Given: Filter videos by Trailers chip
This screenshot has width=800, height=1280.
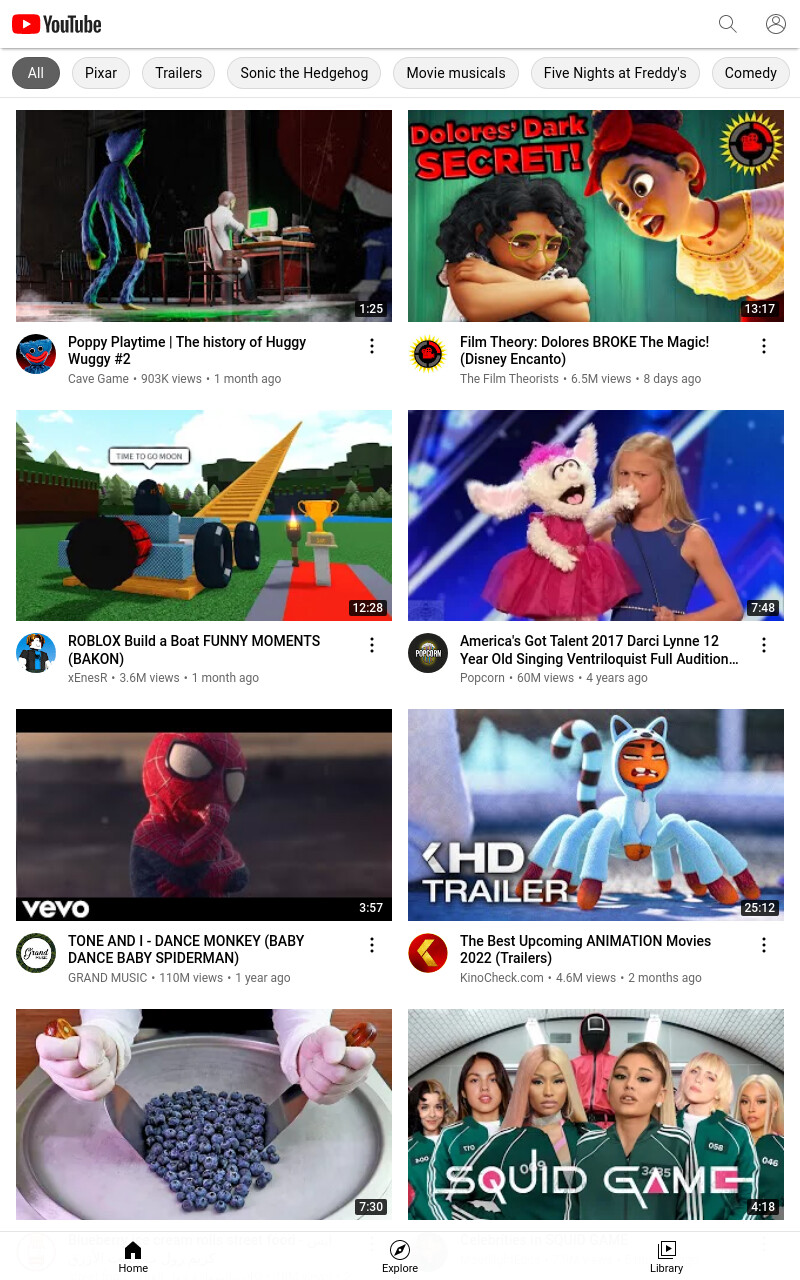Looking at the screenshot, I should [179, 73].
